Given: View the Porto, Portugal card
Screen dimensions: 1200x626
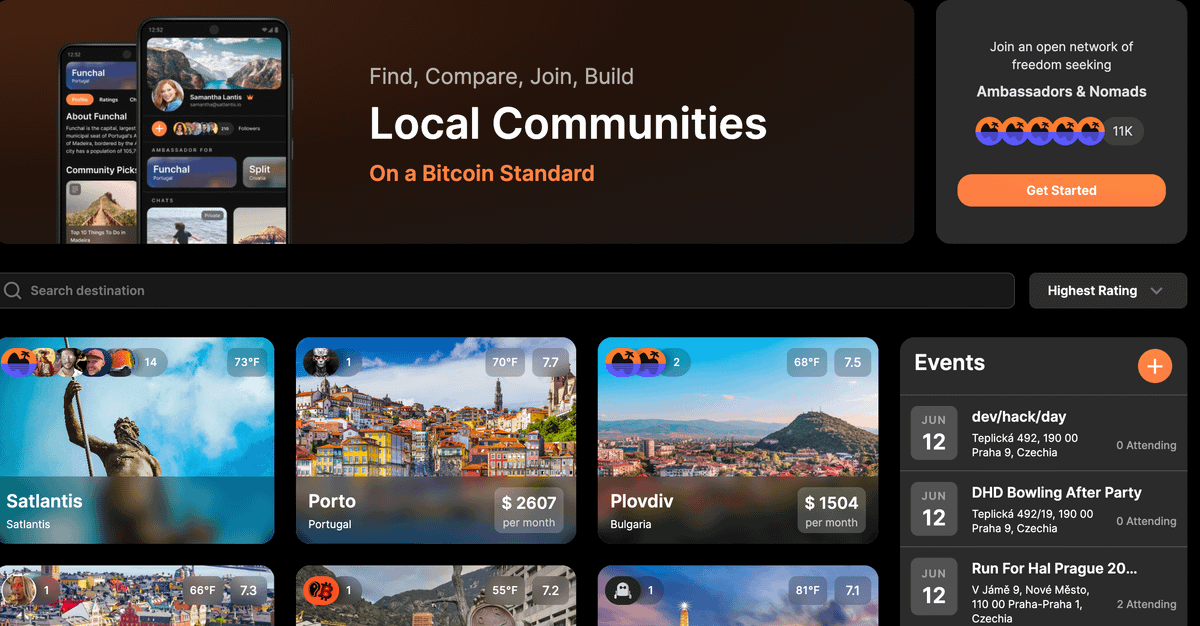Looking at the screenshot, I should click(435, 440).
